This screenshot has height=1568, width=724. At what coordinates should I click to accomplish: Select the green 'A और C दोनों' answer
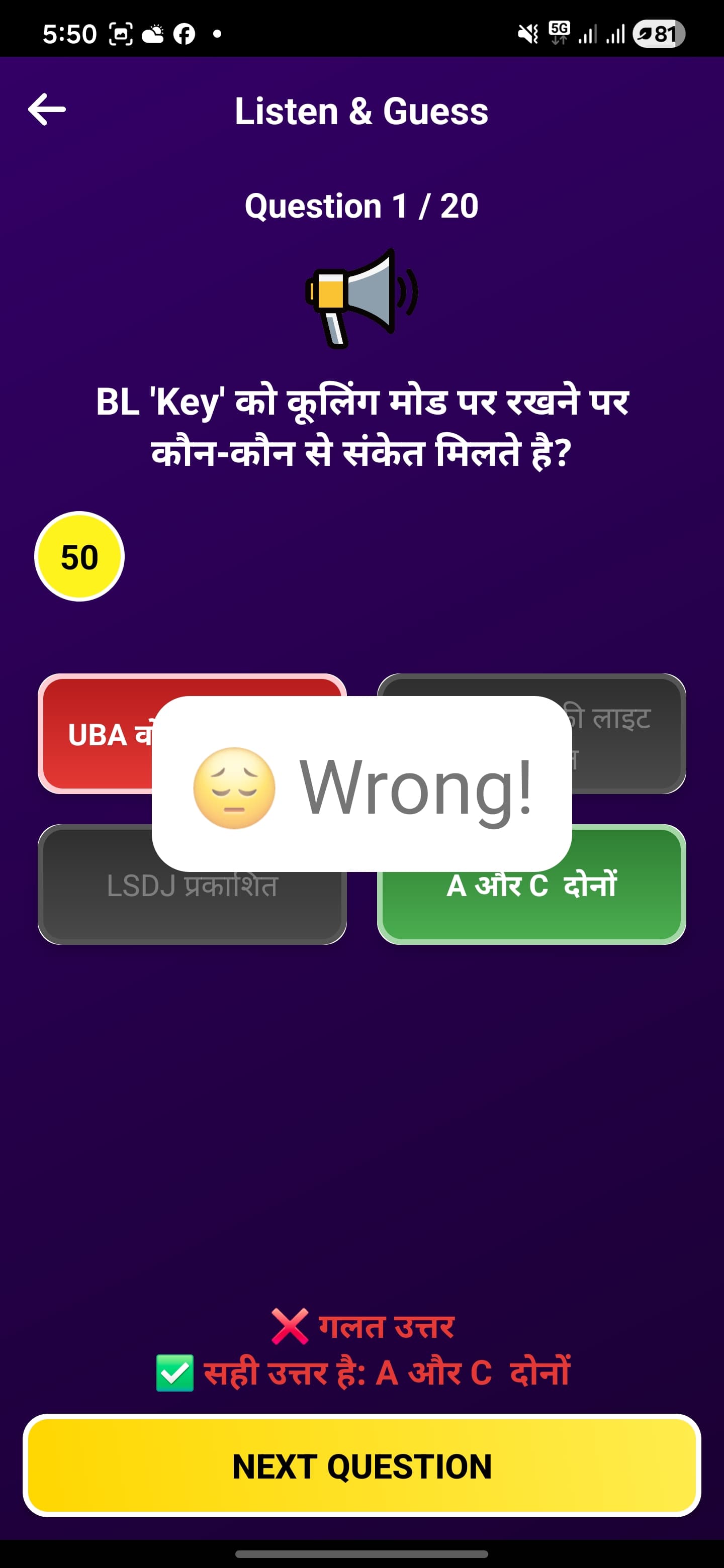pyautogui.click(x=531, y=902)
